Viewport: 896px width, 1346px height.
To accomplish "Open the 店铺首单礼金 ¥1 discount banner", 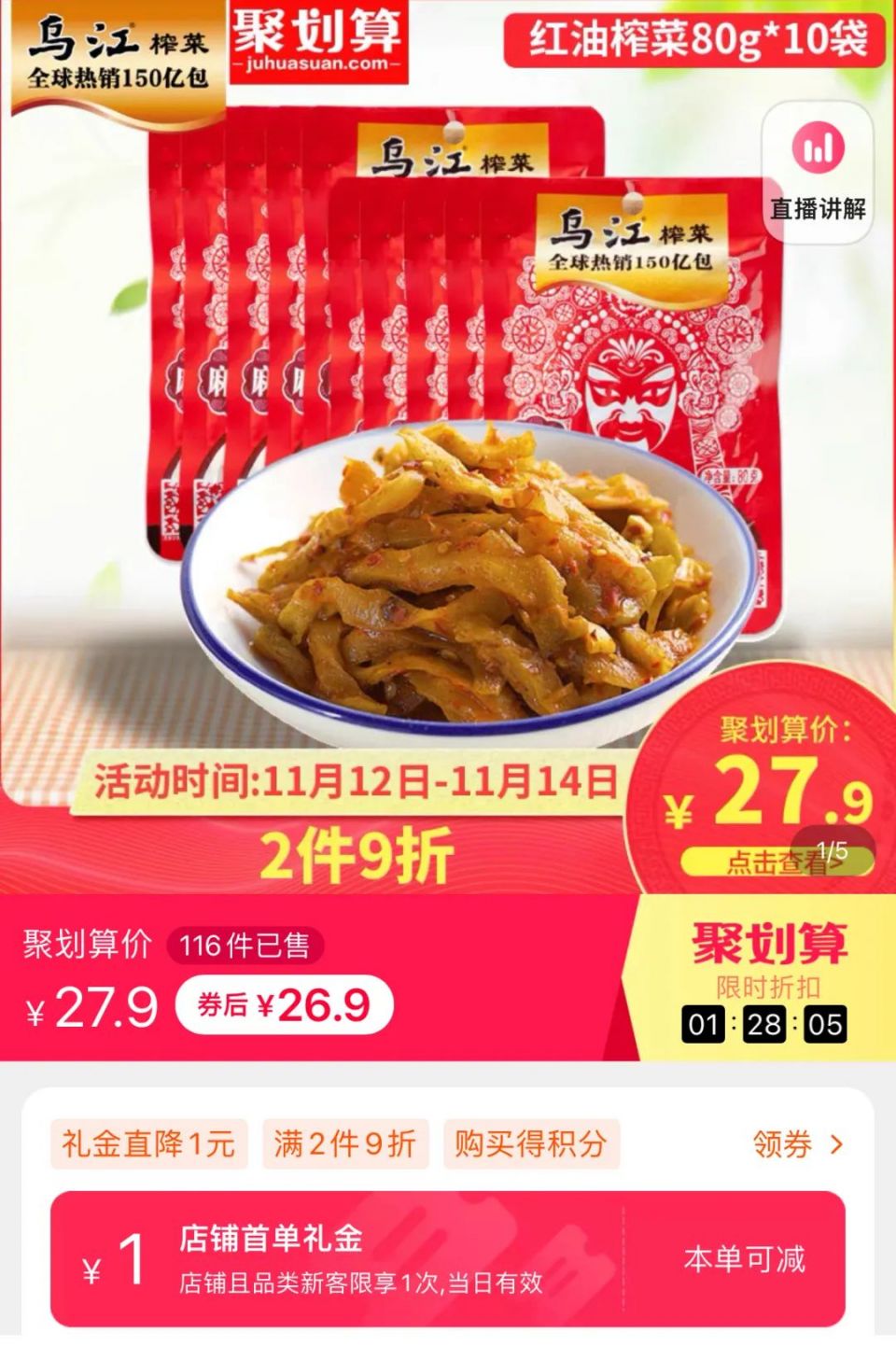I will pyautogui.click(x=448, y=1258).
